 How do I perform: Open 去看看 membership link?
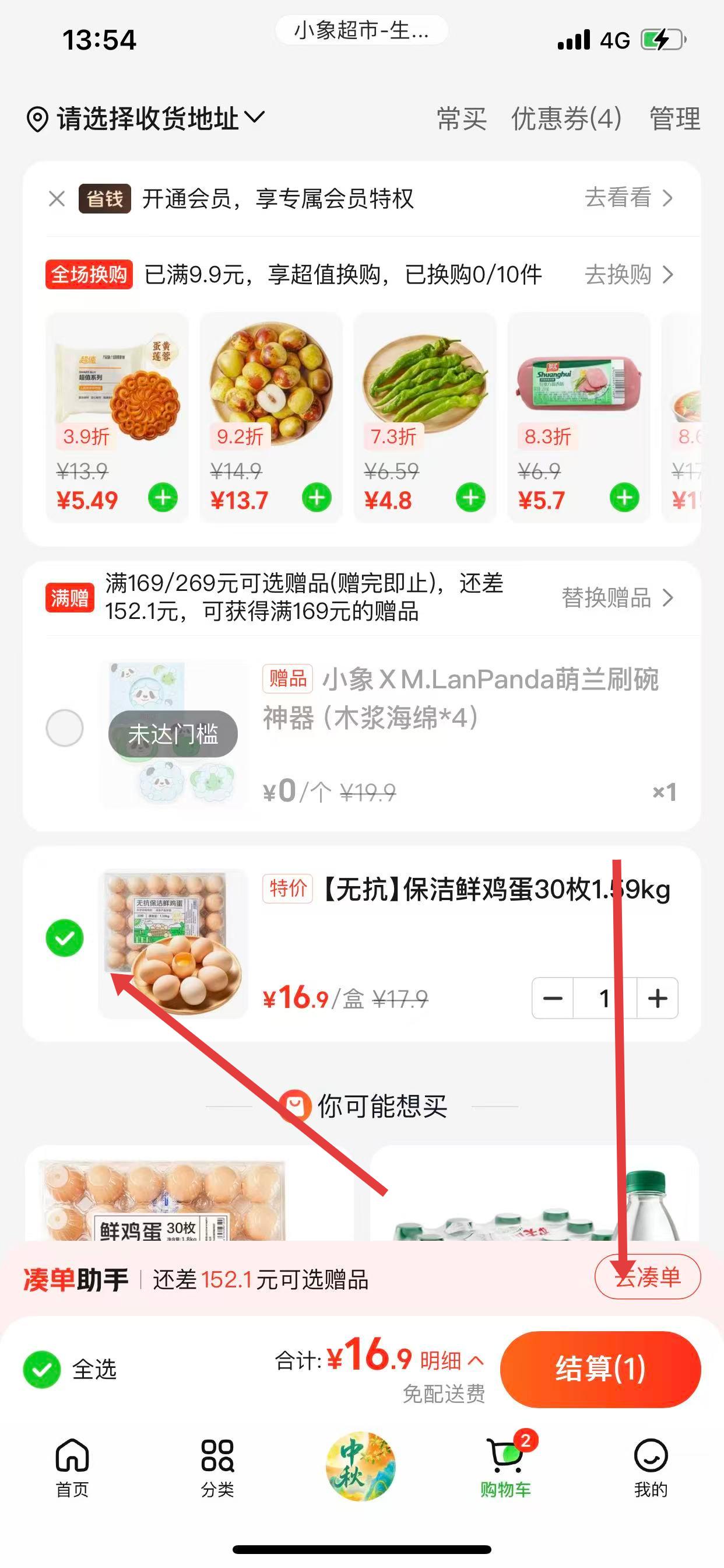[x=628, y=198]
